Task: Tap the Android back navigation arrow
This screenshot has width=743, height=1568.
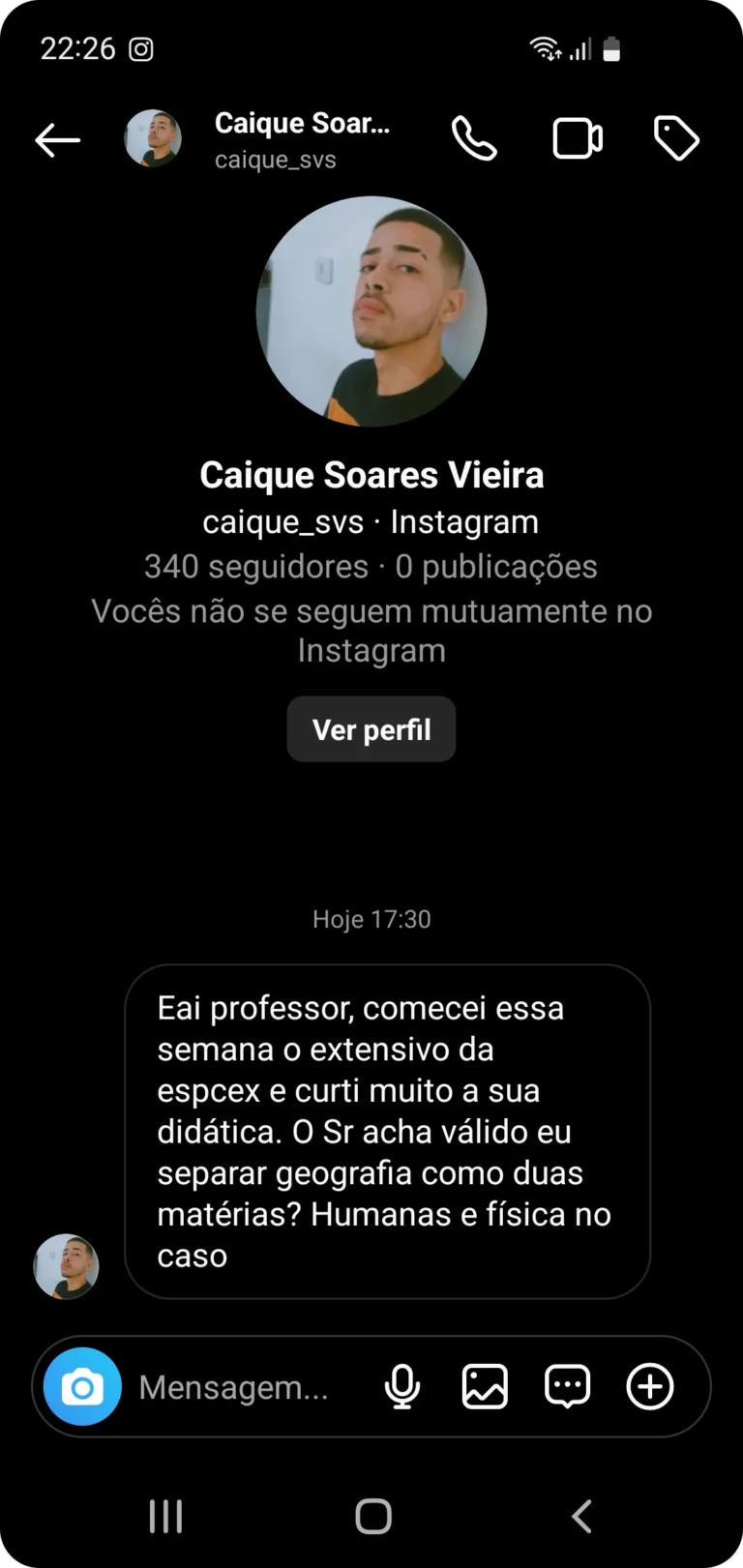Action: [580, 1516]
